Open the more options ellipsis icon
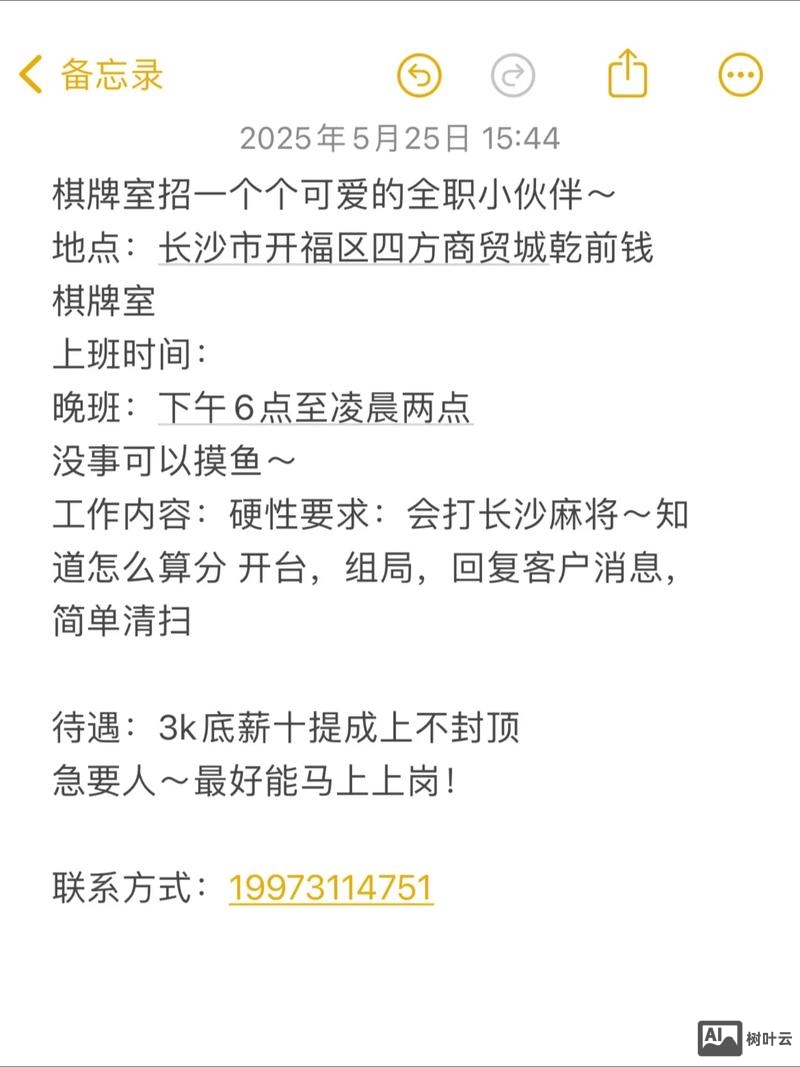This screenshot has width=800, height=1067. click(738, 74)
